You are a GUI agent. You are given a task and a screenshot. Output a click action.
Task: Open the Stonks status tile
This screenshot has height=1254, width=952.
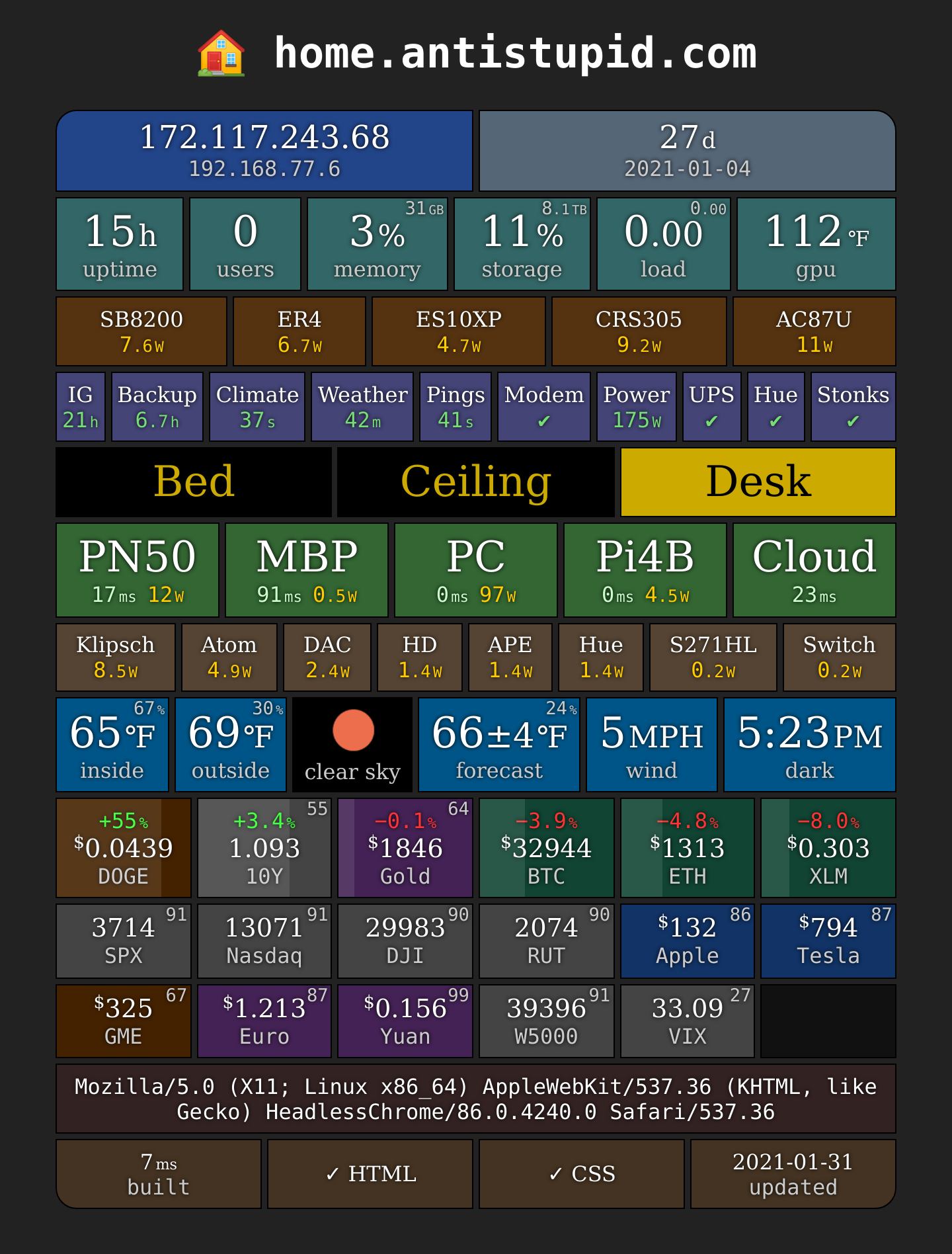(x=853, y=407)
